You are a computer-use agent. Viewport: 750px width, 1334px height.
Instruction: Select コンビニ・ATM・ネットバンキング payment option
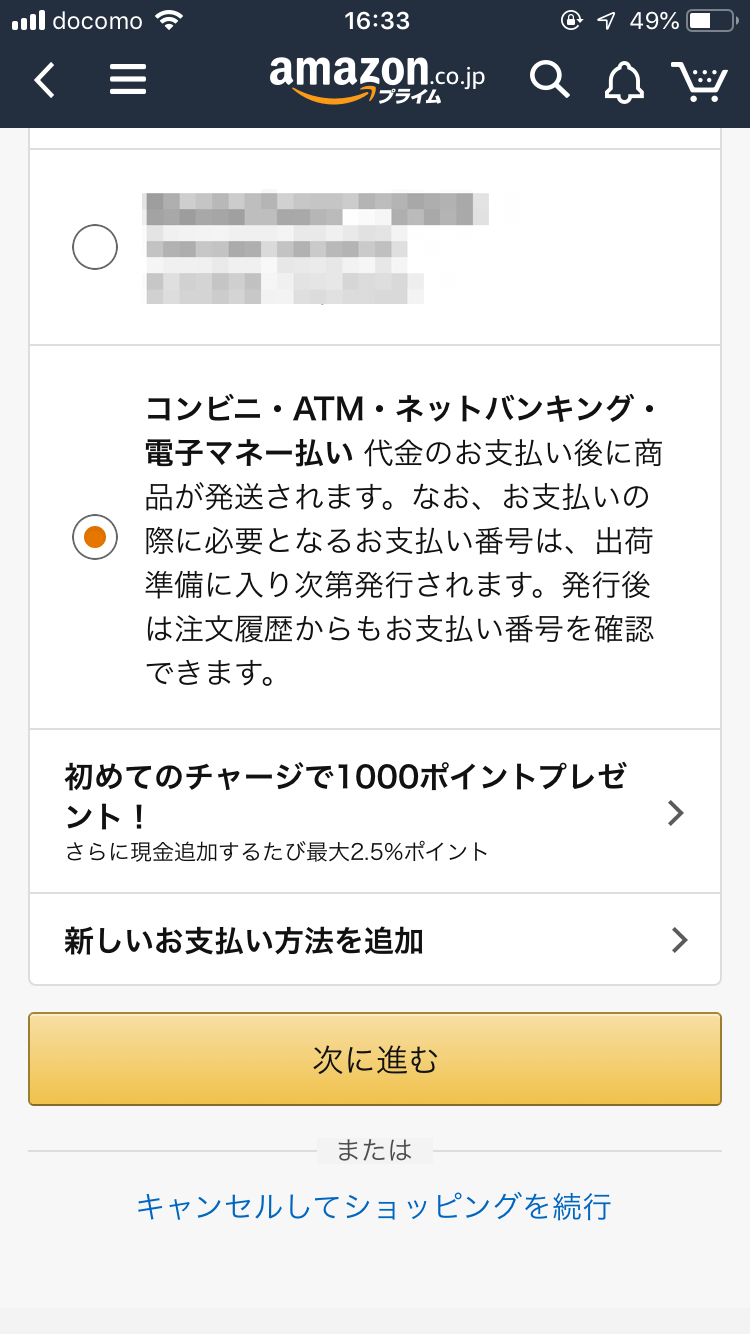point(95,538)
